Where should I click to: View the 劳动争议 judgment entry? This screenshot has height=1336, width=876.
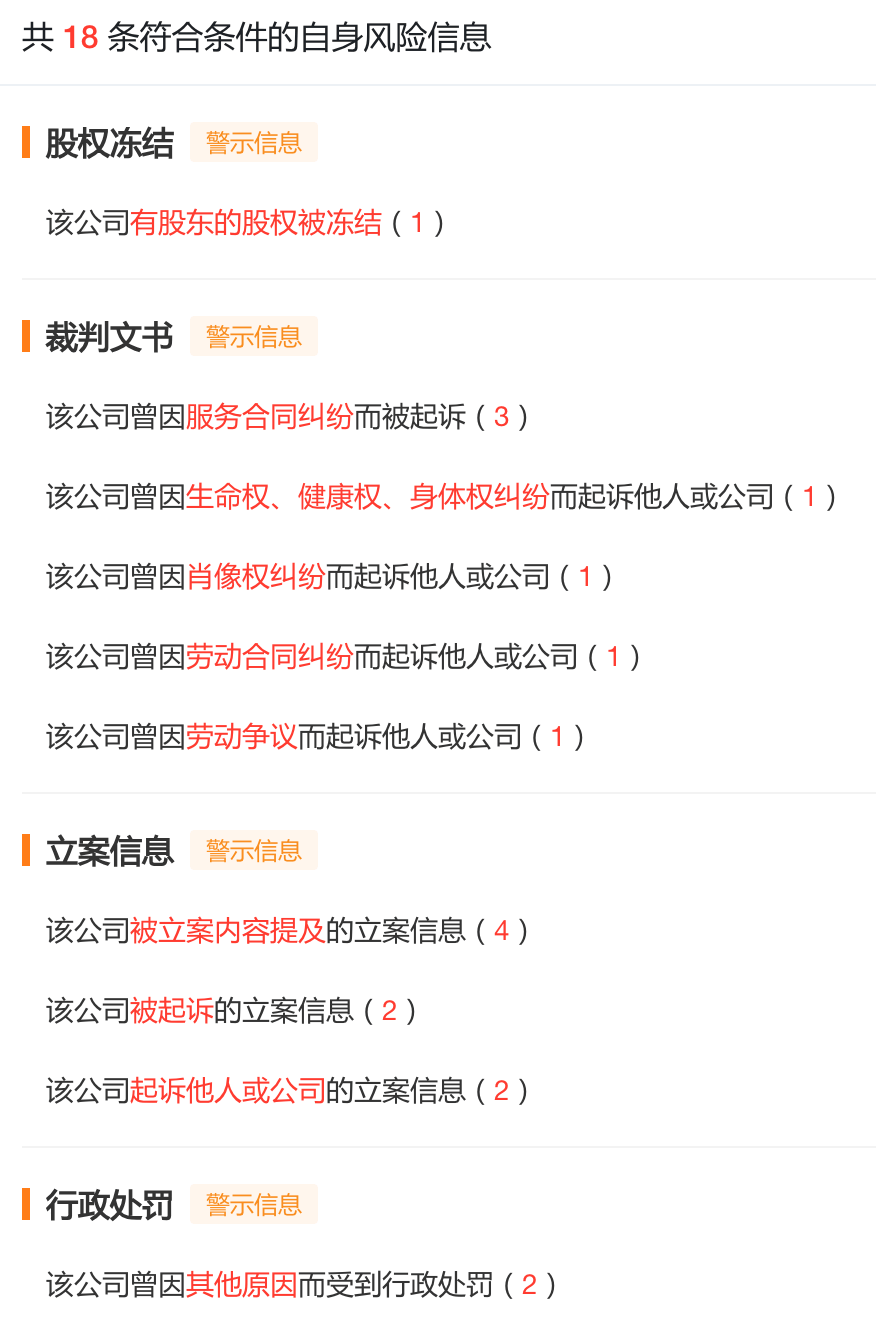pyautogui.click(x=241, y=737)
